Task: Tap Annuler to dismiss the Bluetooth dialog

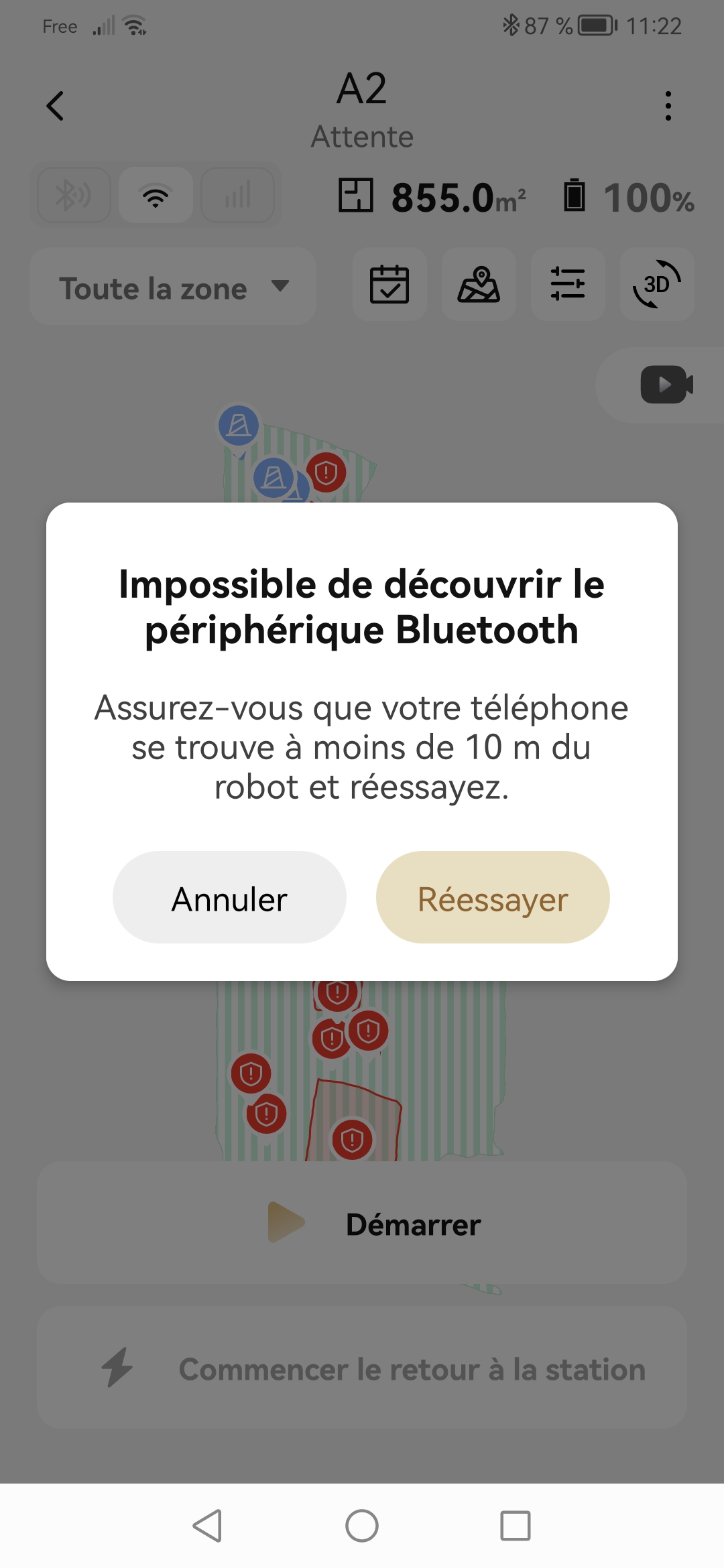Action: [x=229, y=898]
